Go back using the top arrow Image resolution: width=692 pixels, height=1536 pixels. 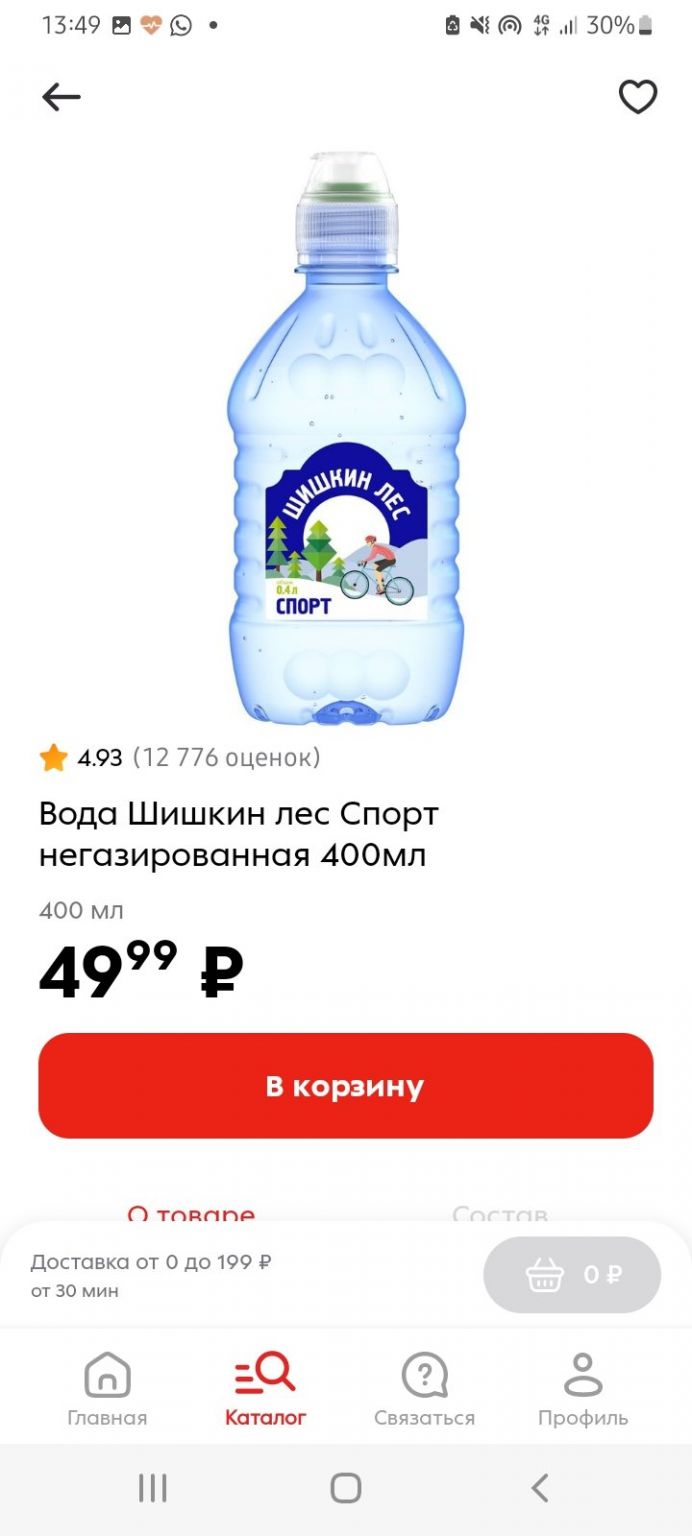click(x=61, y=97)
